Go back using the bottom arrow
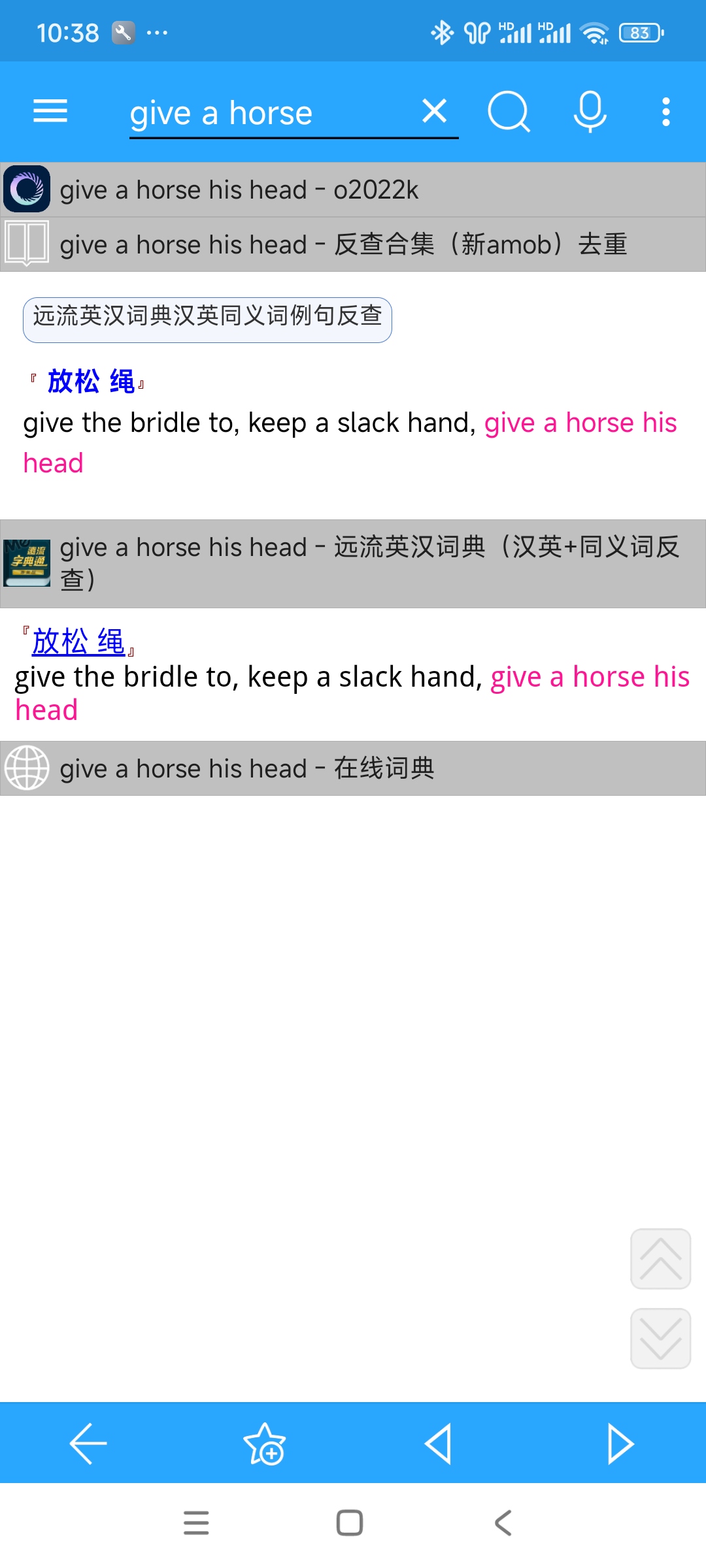The height and width of the screenshot is (1568, 706). coord(88,1443)
